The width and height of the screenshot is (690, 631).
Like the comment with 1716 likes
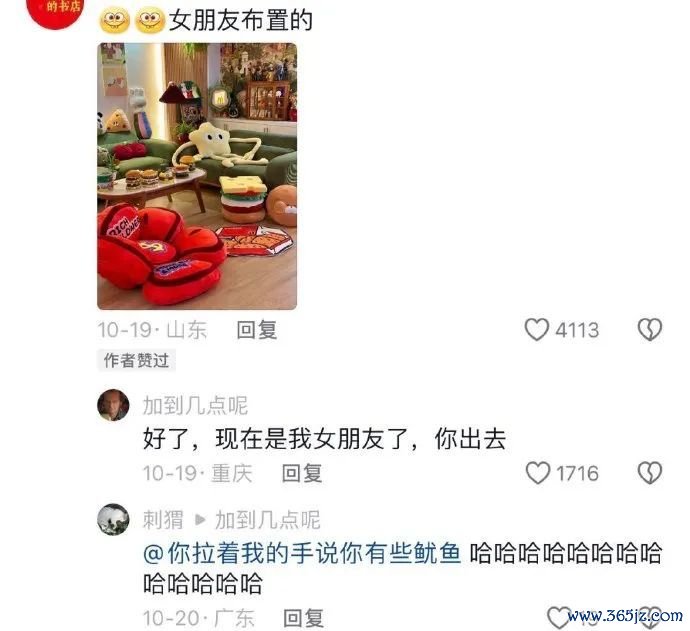539,472
